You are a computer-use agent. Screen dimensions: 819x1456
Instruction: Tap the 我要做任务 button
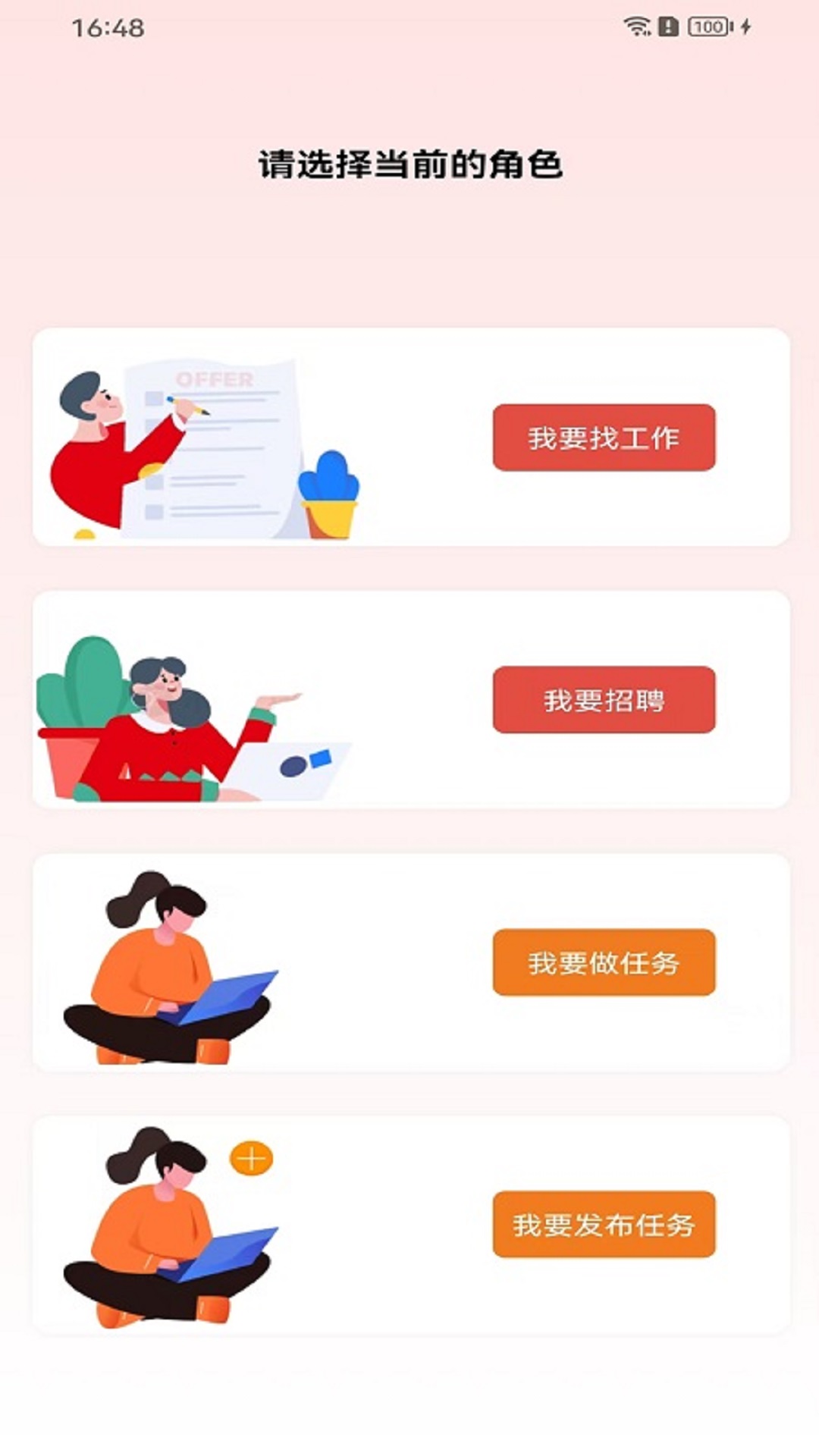pos(604,962)
